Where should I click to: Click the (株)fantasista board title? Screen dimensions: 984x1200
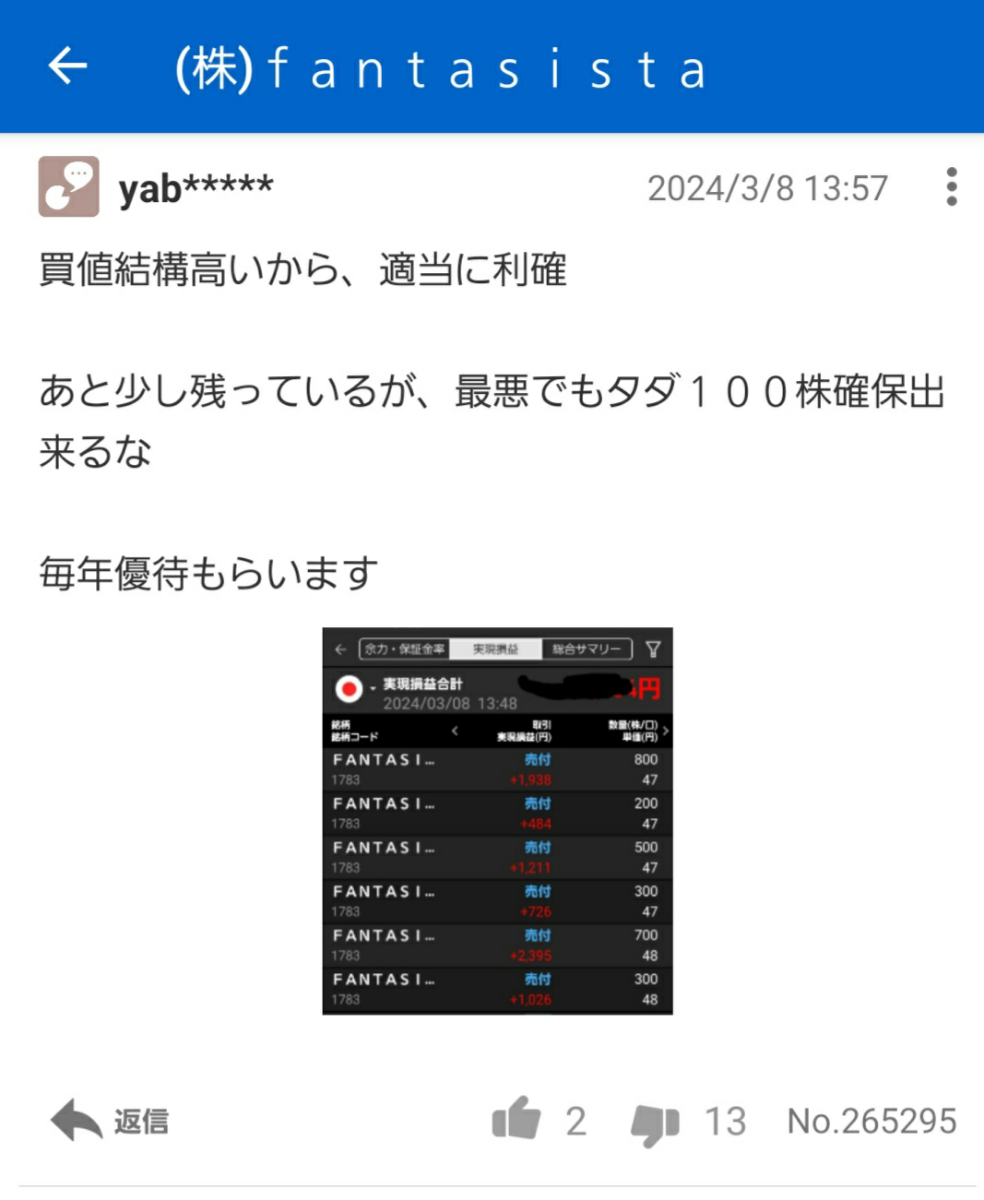(x=440, y=66)
